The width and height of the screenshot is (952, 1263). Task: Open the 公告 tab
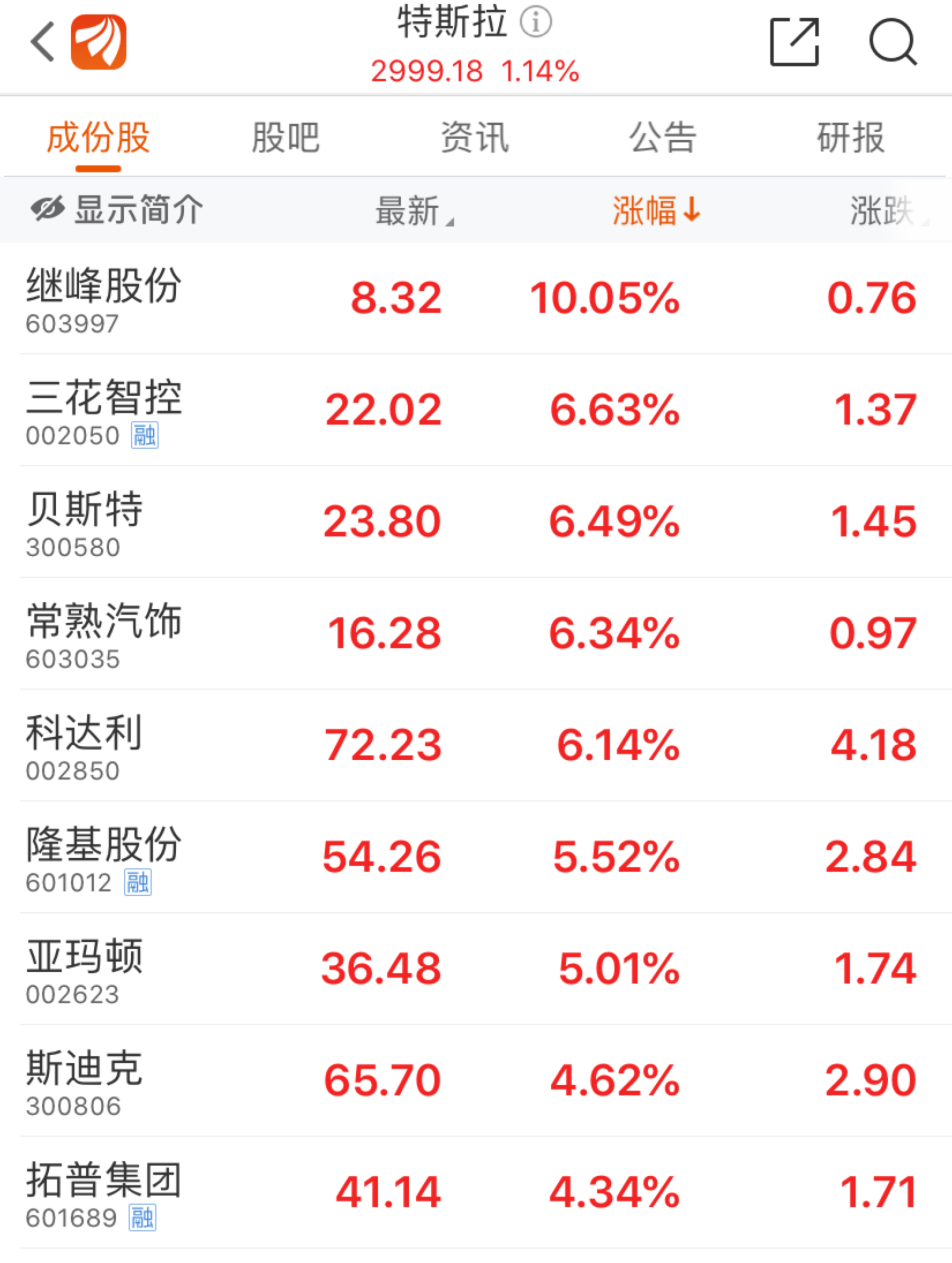coord(662,138)
